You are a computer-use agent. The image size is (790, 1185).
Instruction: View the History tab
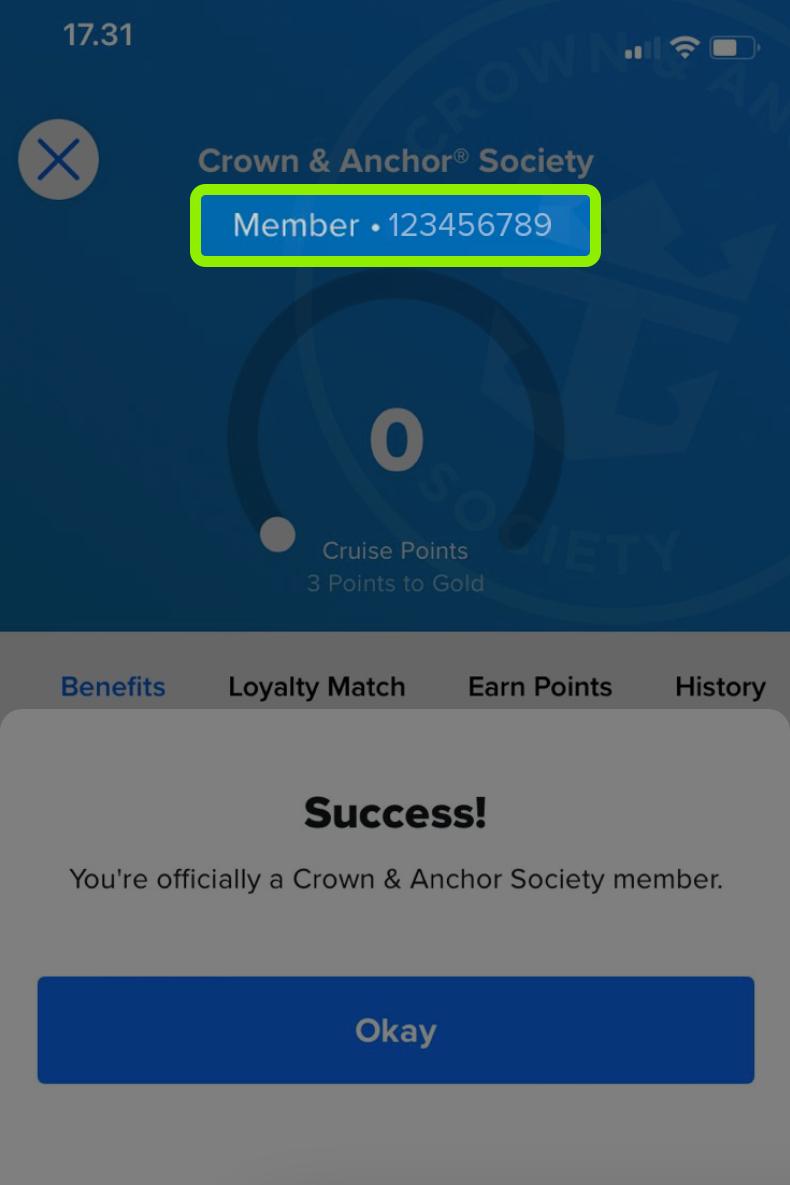(719, 687)
